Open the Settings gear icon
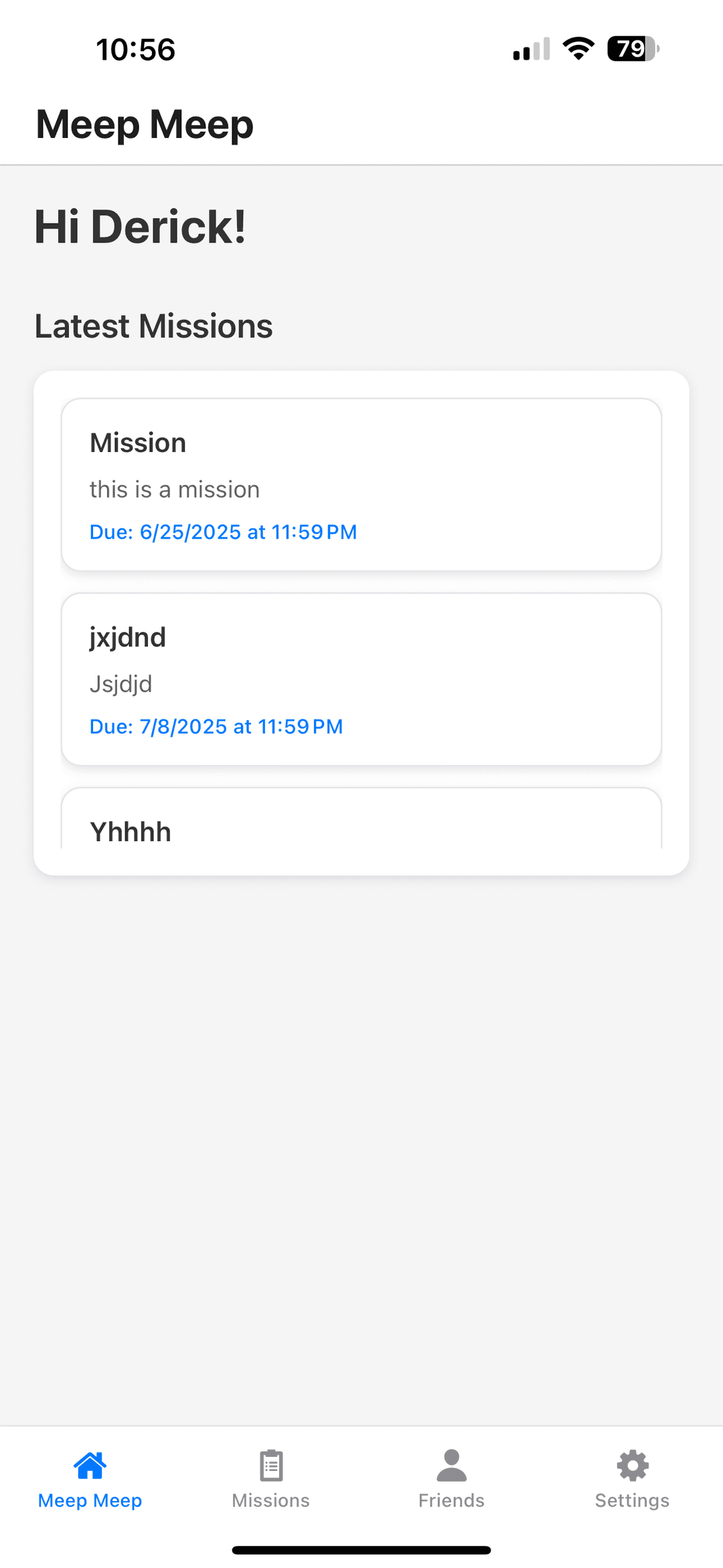Viewport: 723px width, 1568px height. [632, 1464]
